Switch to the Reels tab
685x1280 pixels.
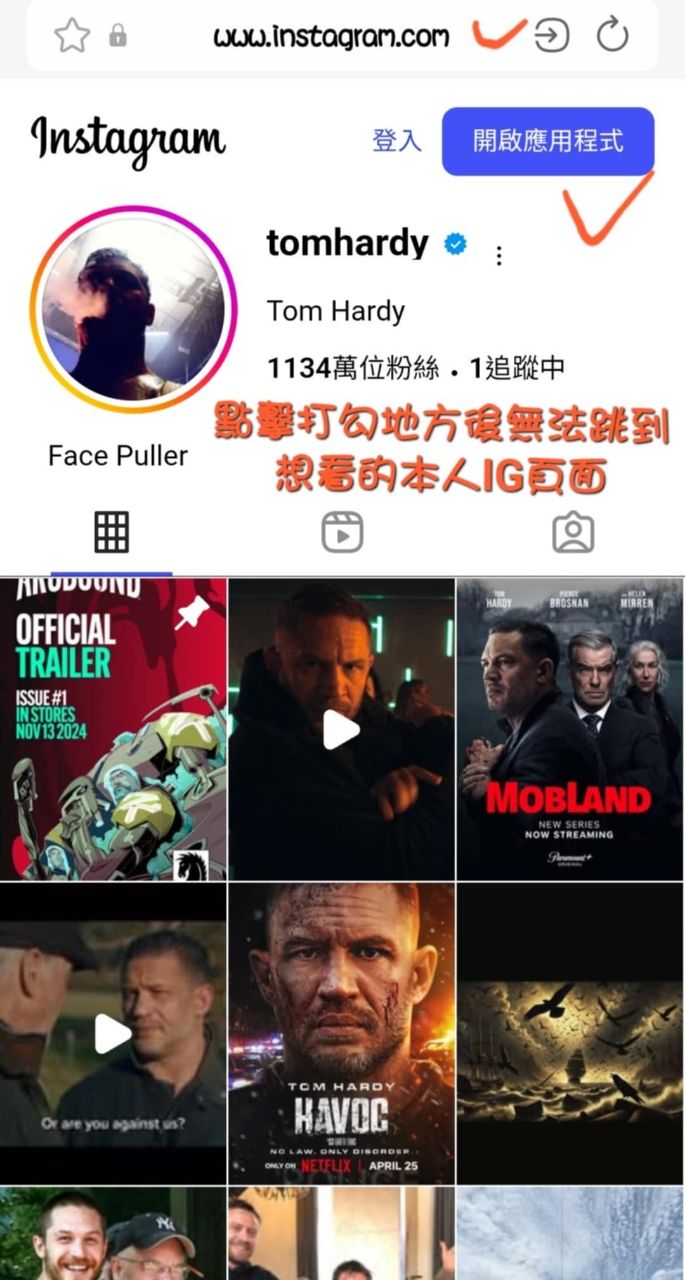tap(342, 533)
